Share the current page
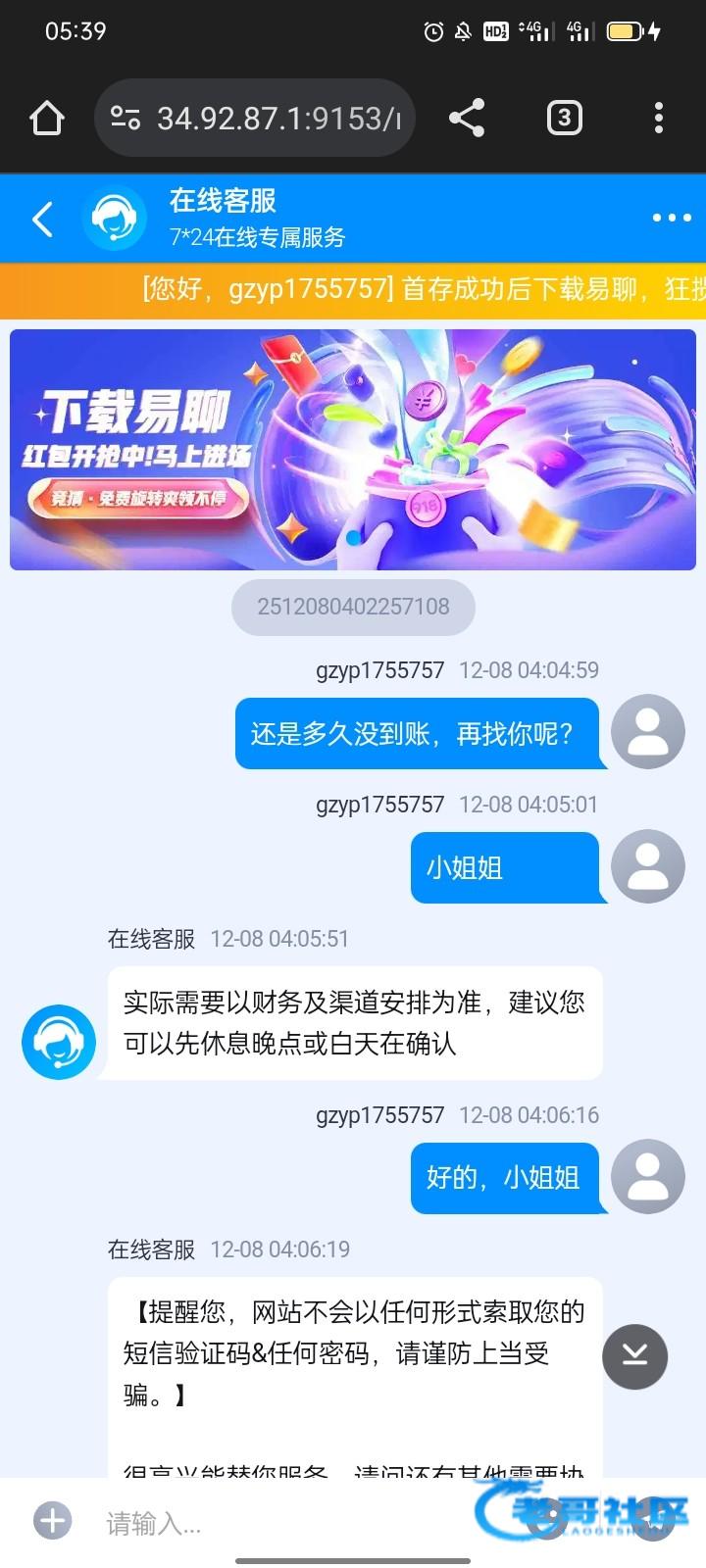The image size is (706, 1568). (x=467, y=119)
